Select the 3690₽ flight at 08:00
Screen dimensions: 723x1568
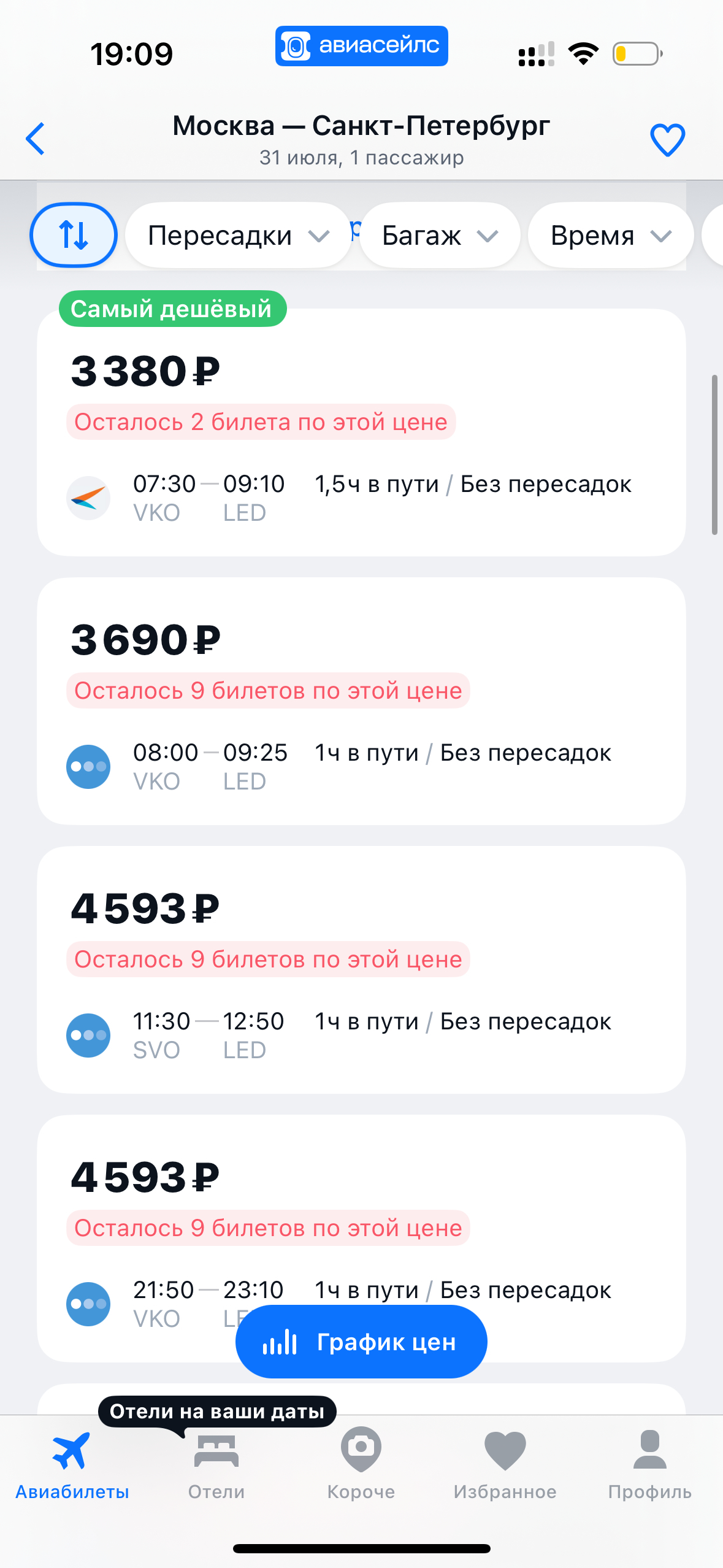click(361, 701)
